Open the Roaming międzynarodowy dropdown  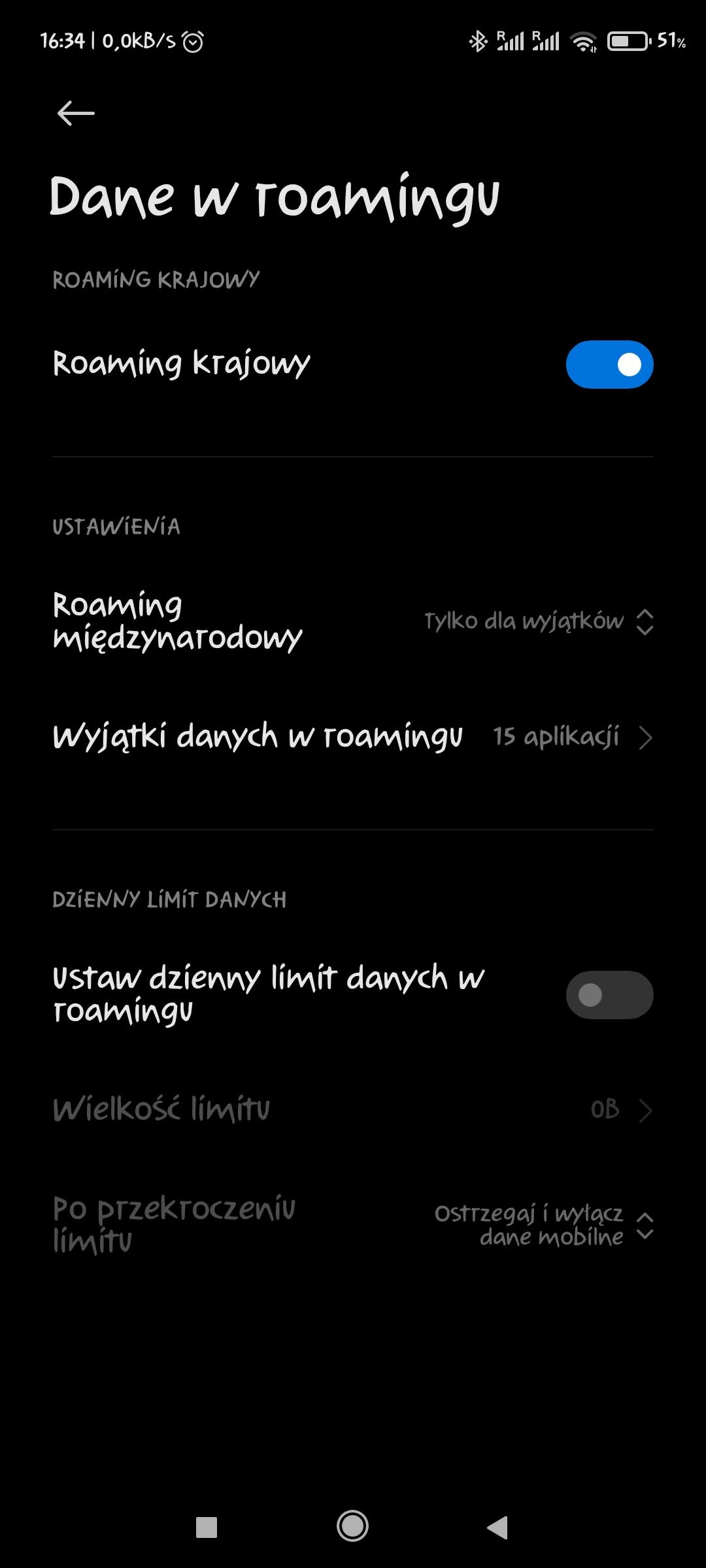click(539, 621)
